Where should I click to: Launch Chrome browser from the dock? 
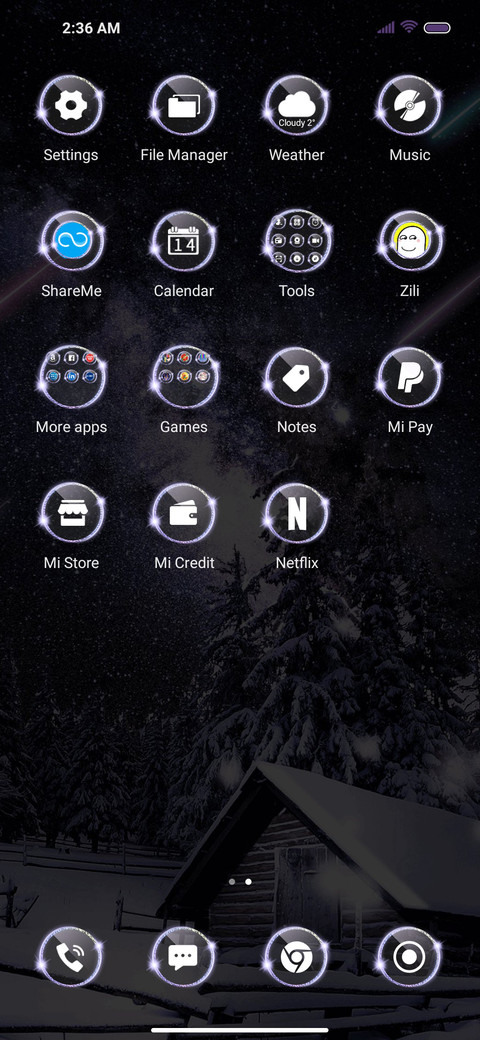pyautogui.click(x=296, y=958)
